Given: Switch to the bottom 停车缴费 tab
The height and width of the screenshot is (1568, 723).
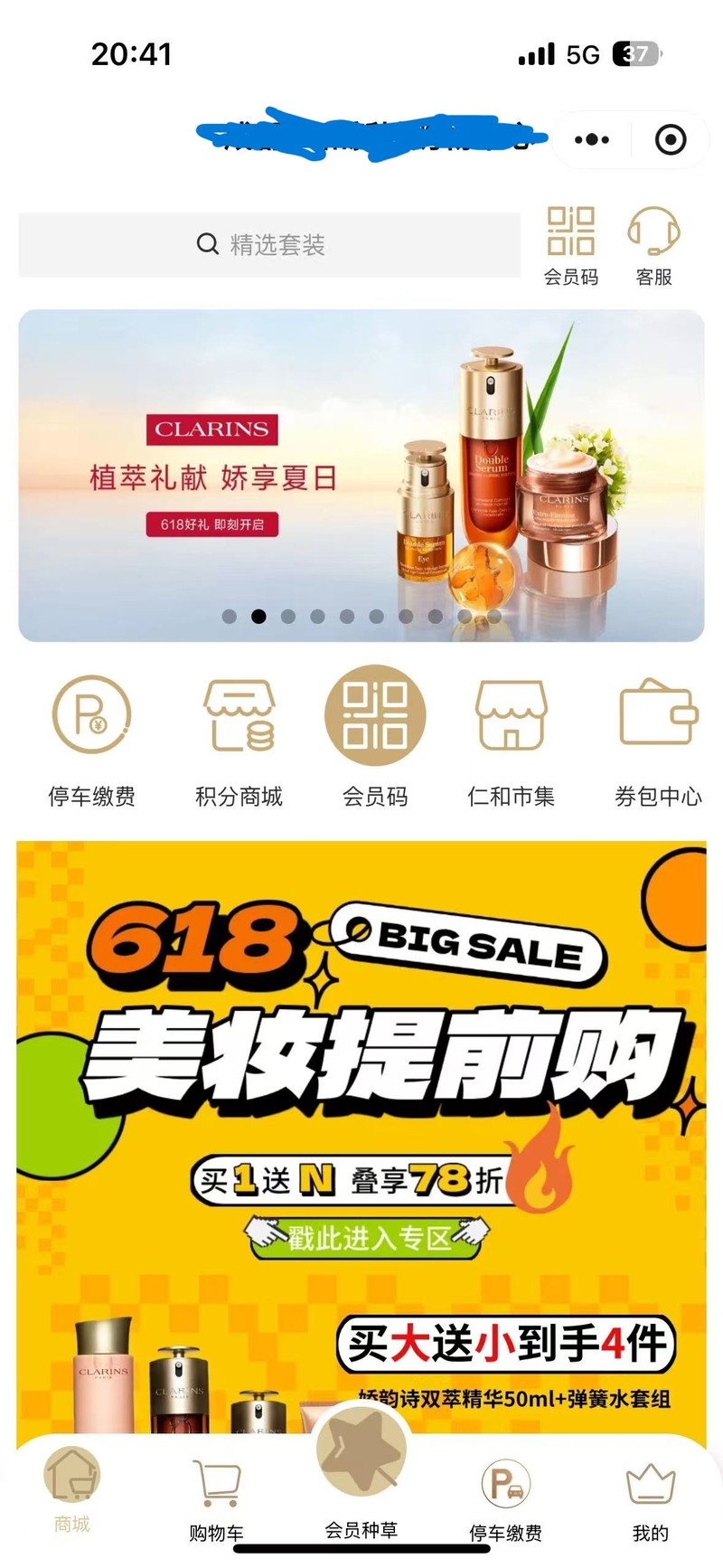Looking at the screenshot, I should click(505, 1497).
